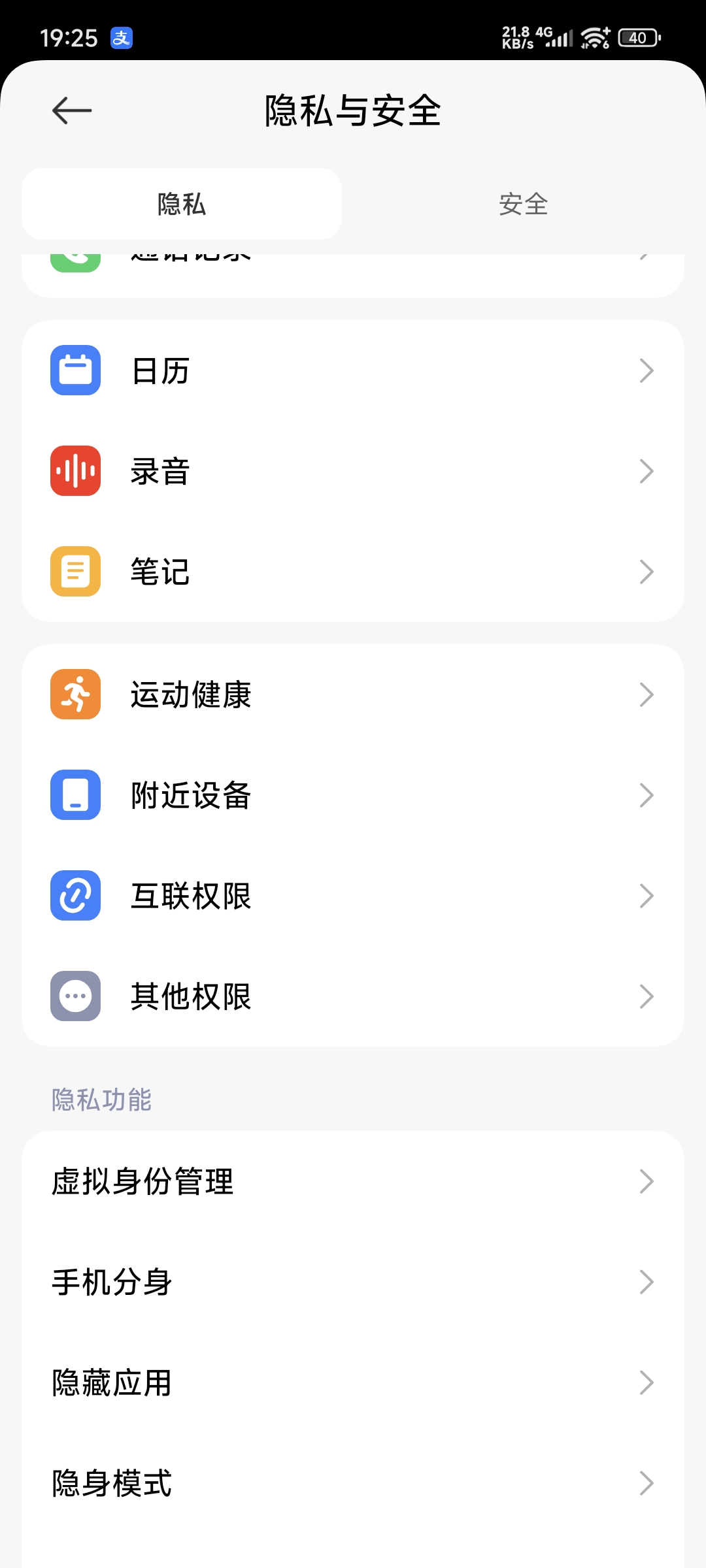706x1568 pixels.
Task: Open the Other Permissions (其他权限) gray icon
Action: coord(75,996)
